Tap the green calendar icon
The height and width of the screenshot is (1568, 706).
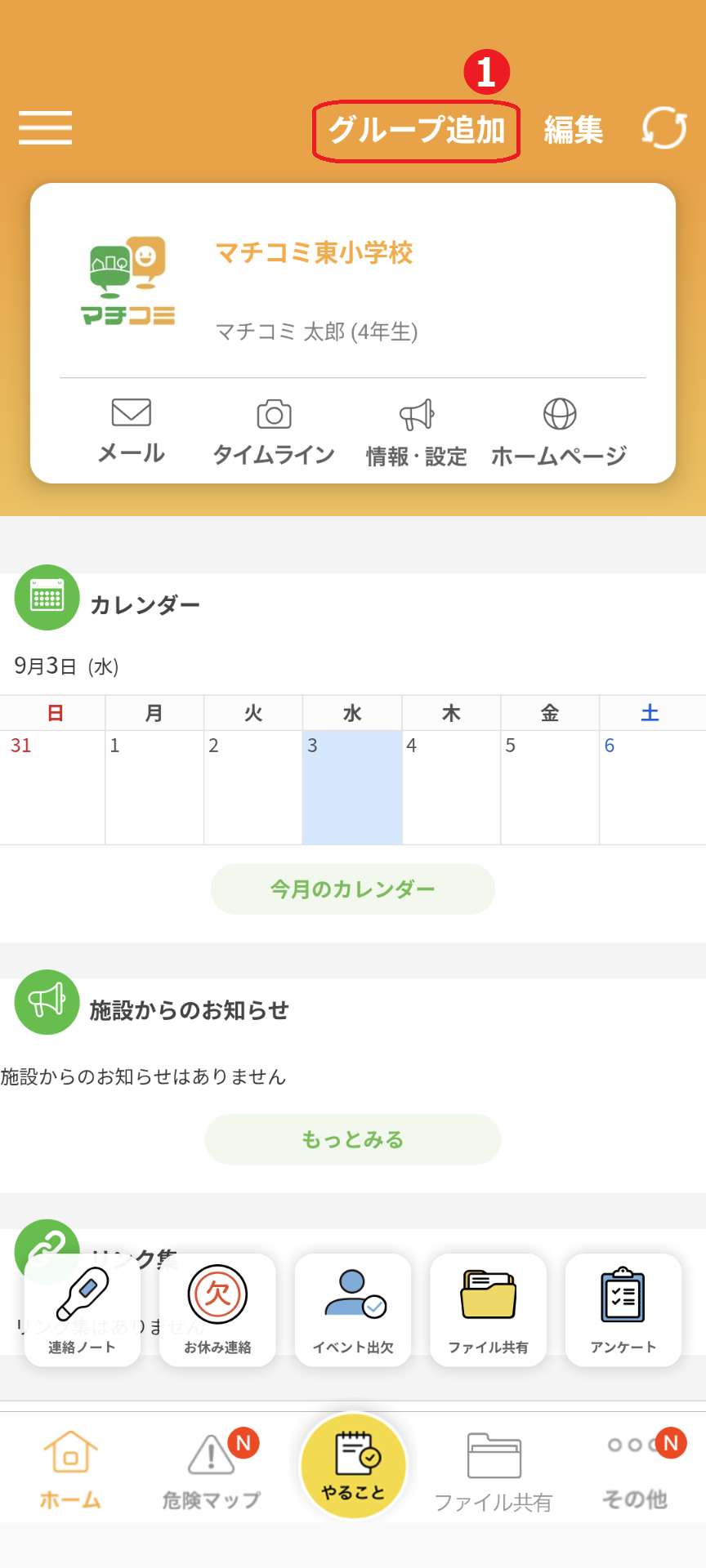click(47, 598)
